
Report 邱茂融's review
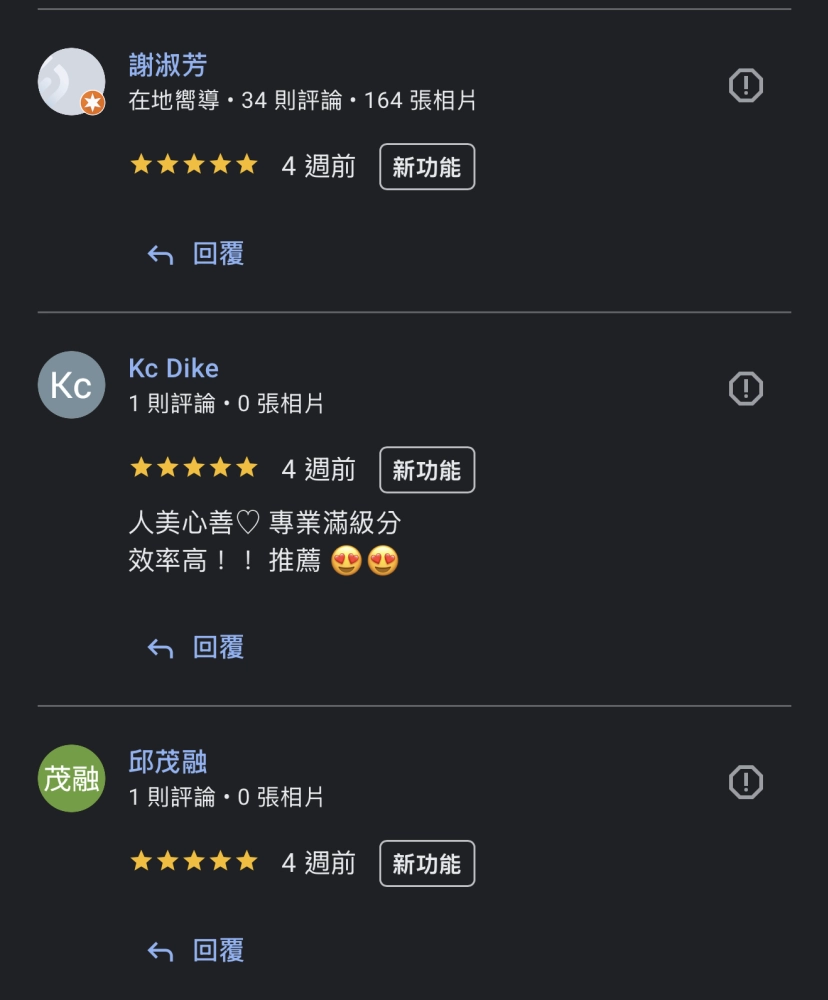(746, 782)
